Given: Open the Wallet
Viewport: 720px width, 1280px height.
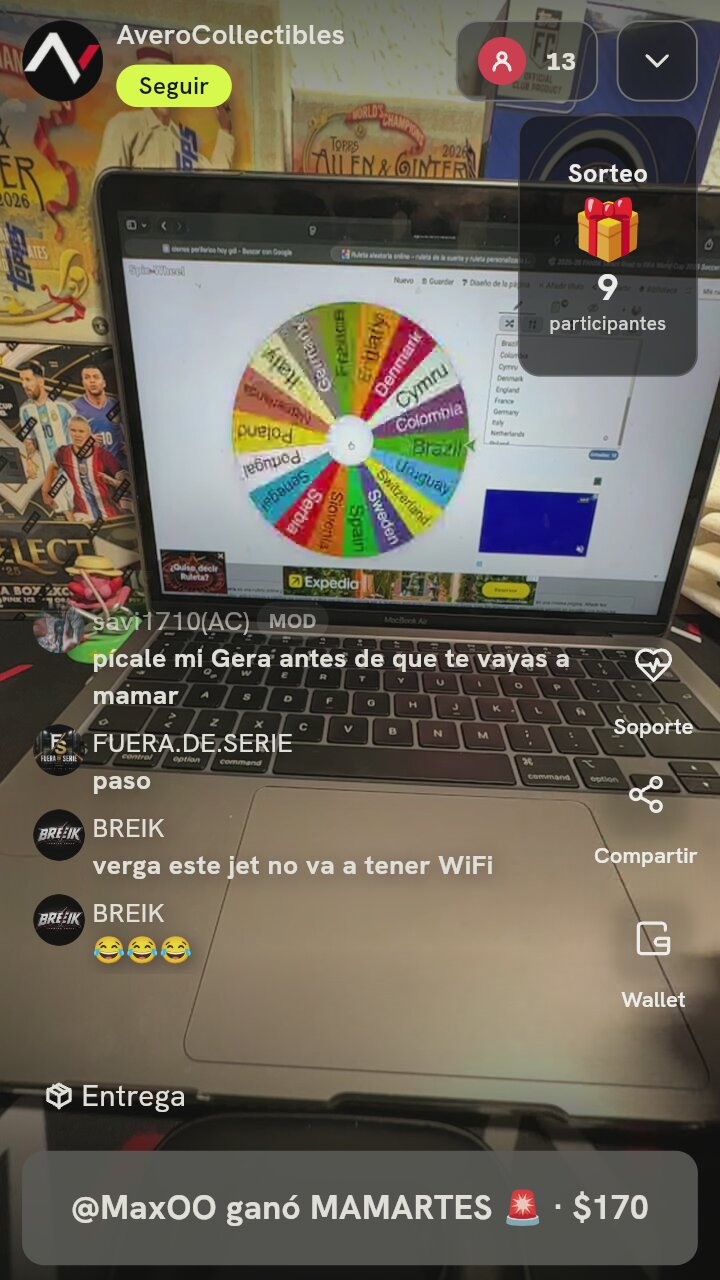Looking at the screenshot, I should [x=653, y=939].
